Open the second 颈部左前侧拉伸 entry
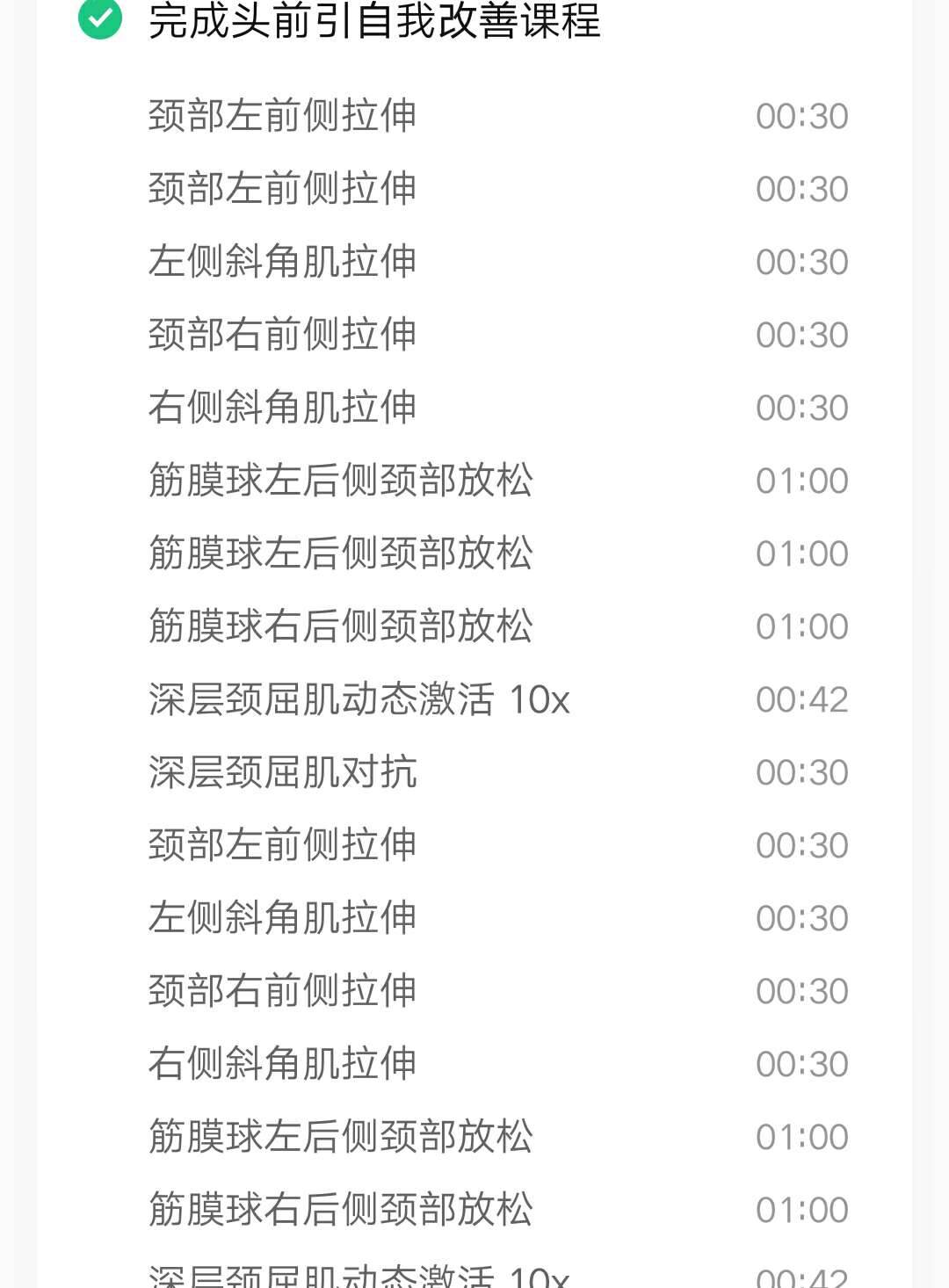This screenshot has height=1288, width=949. coord(281,186)
